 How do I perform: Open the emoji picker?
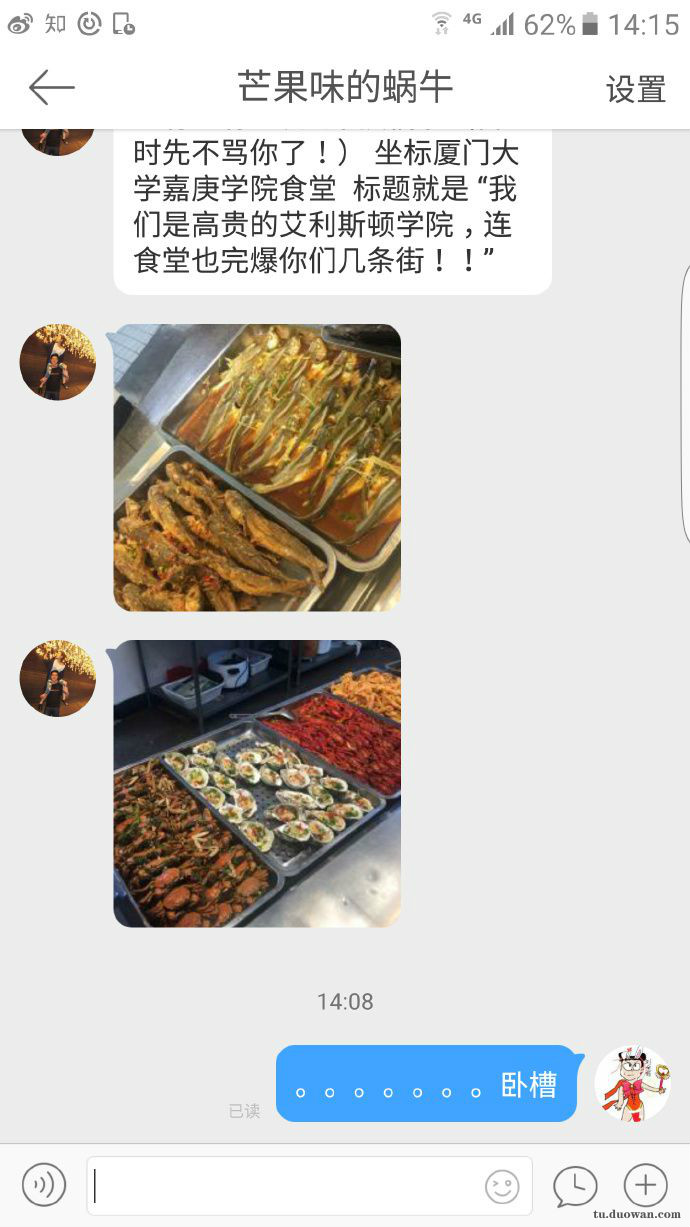502,1187
